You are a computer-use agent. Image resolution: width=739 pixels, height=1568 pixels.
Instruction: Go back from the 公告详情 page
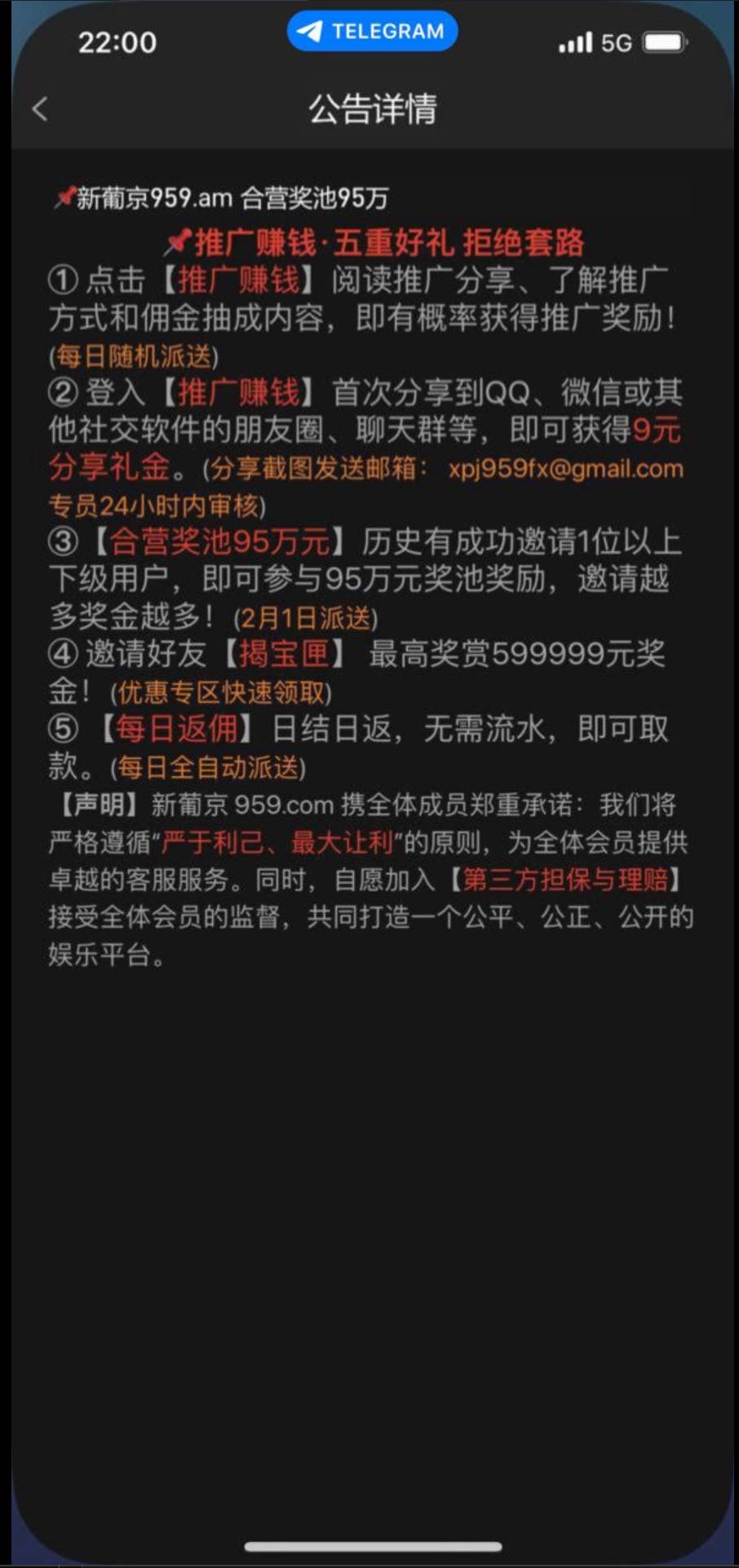tap(40, 109)
